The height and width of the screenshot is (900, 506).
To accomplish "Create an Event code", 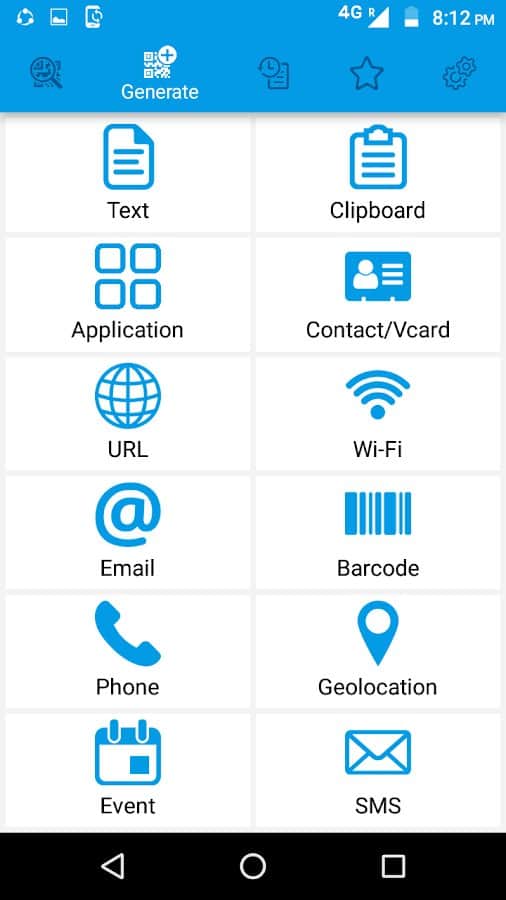I will 128,770.
